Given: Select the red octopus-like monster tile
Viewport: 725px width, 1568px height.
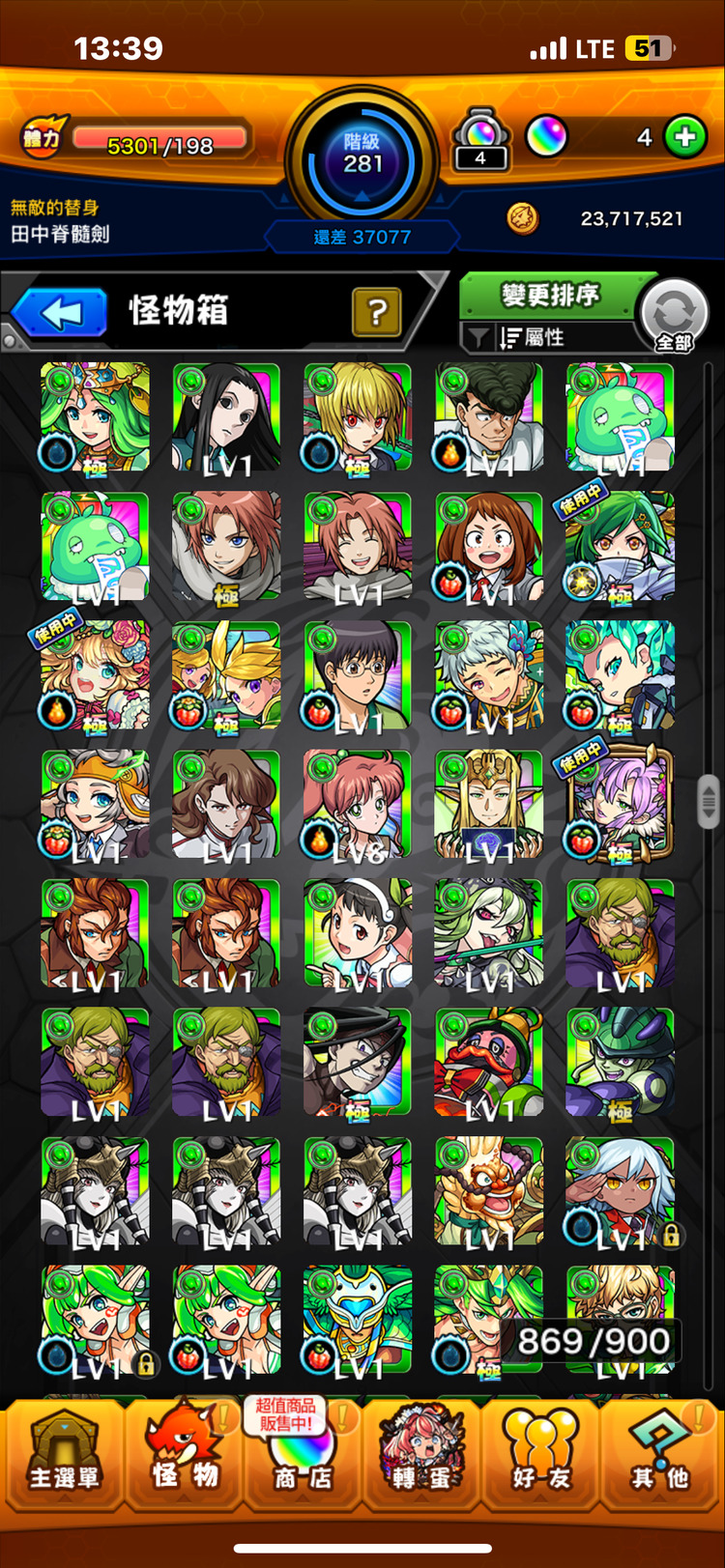Looking at the screenshot, I should pyautogui.click(x=488, y=1062).
